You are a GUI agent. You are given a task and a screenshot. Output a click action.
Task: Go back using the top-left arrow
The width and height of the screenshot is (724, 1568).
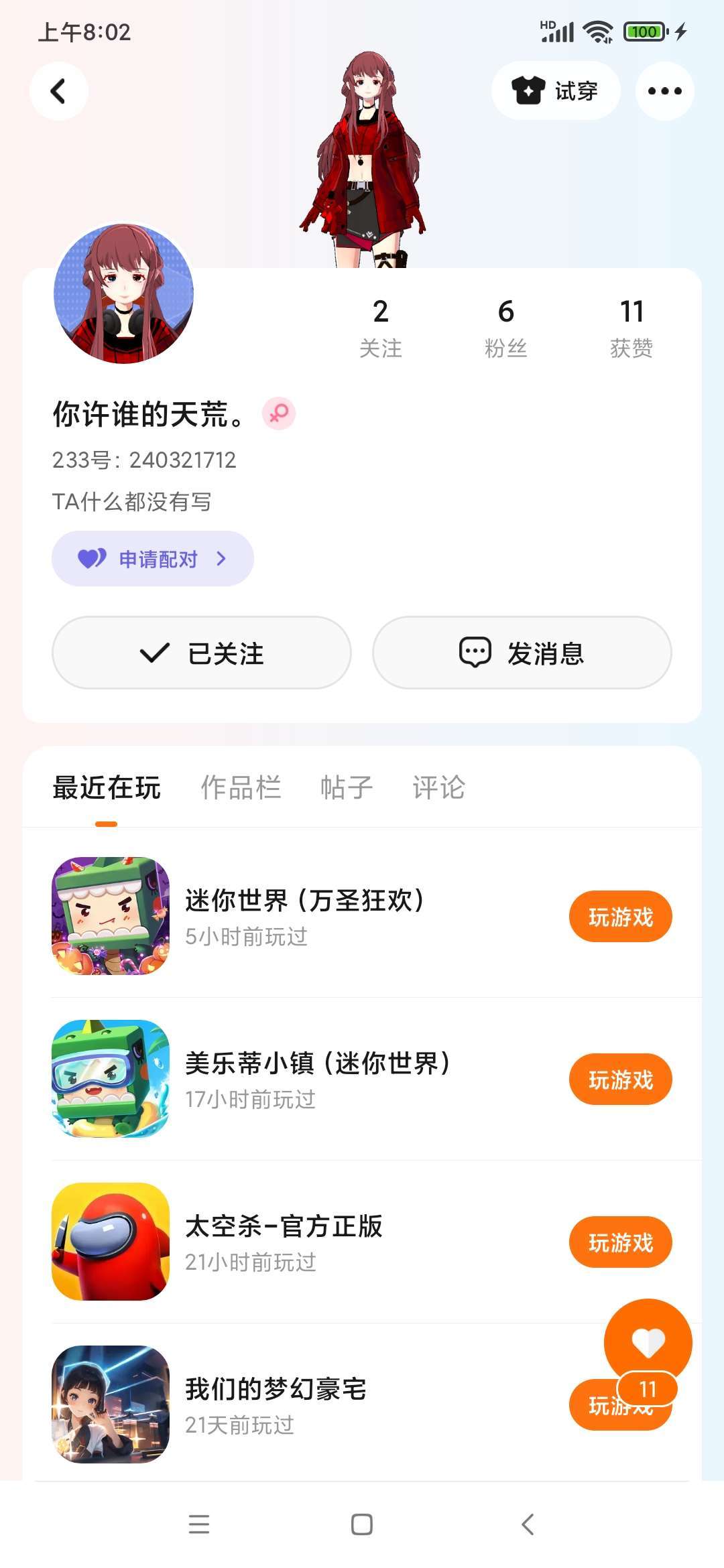click(59, 91)
